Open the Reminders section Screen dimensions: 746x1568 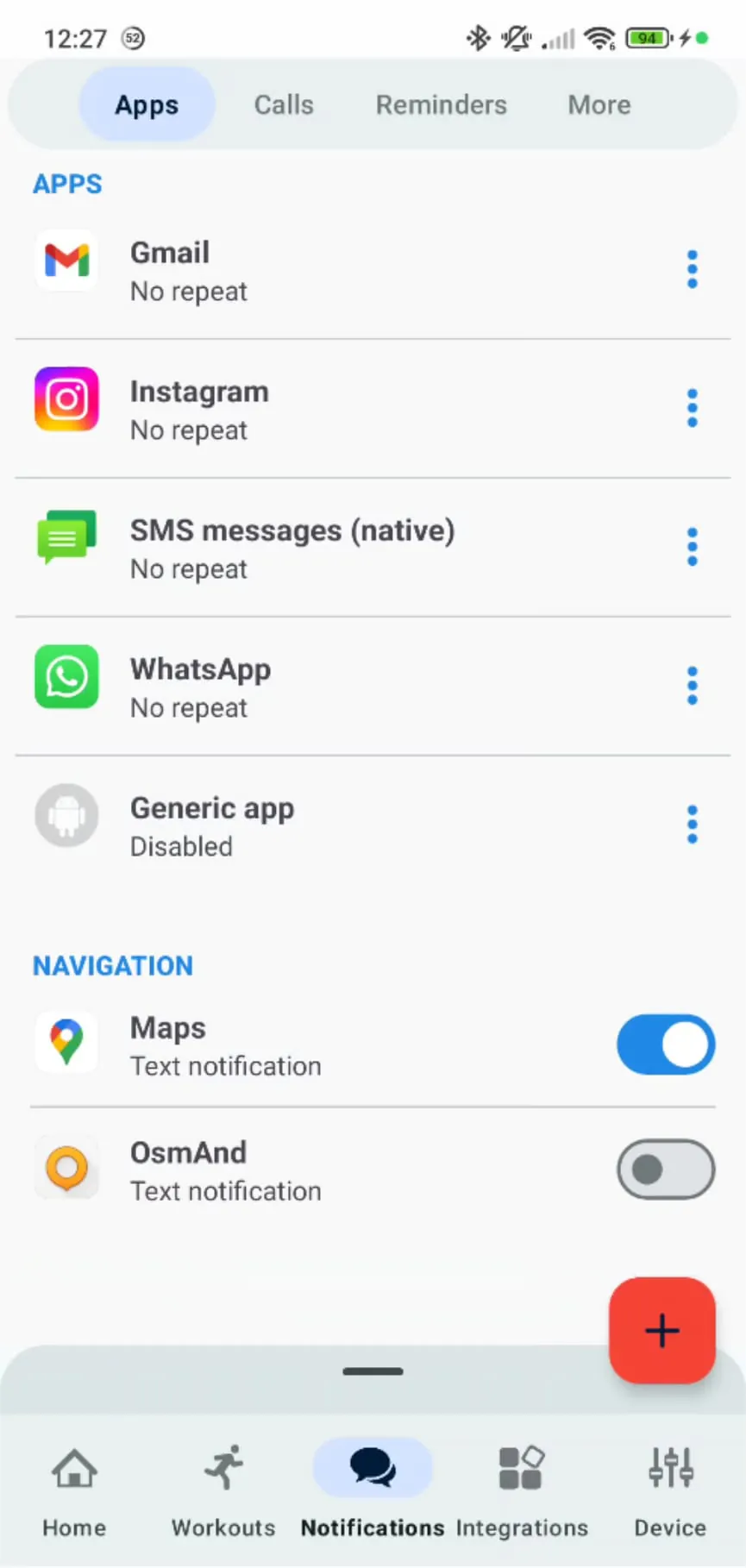coord(441,104)
